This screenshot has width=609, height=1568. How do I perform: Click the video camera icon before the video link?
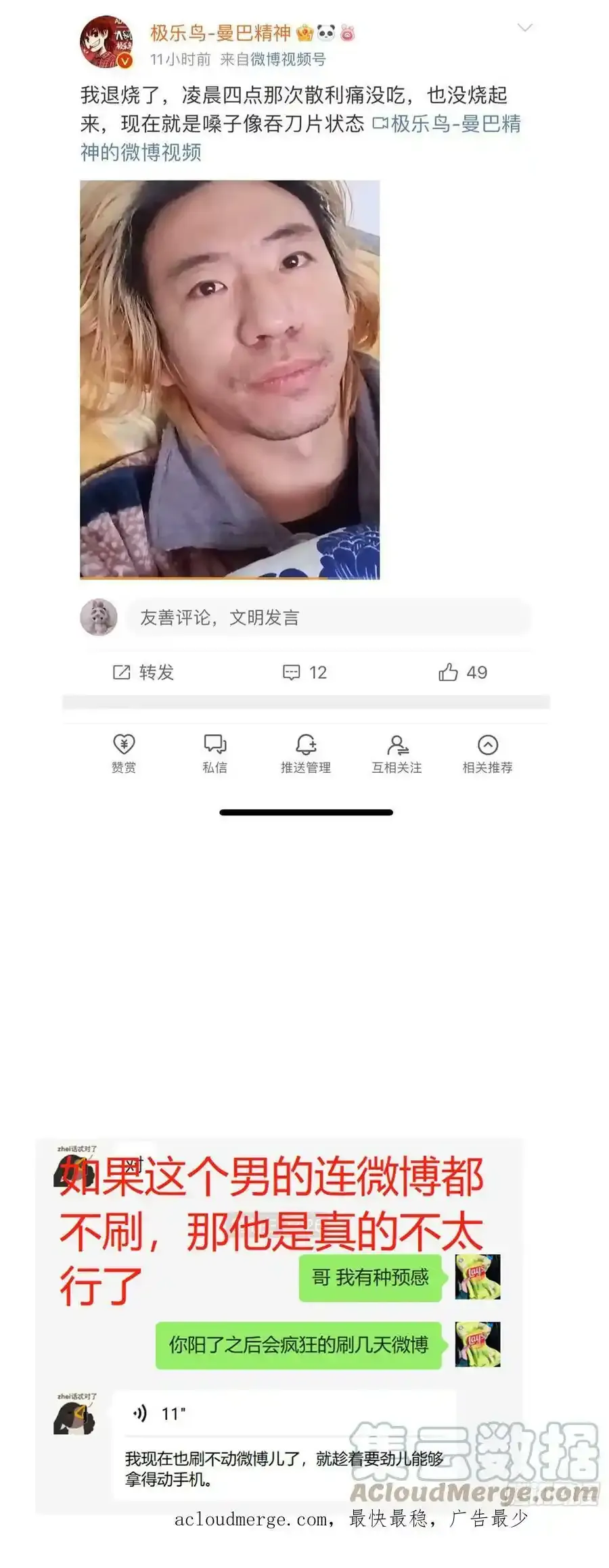[x=380, y=124]
